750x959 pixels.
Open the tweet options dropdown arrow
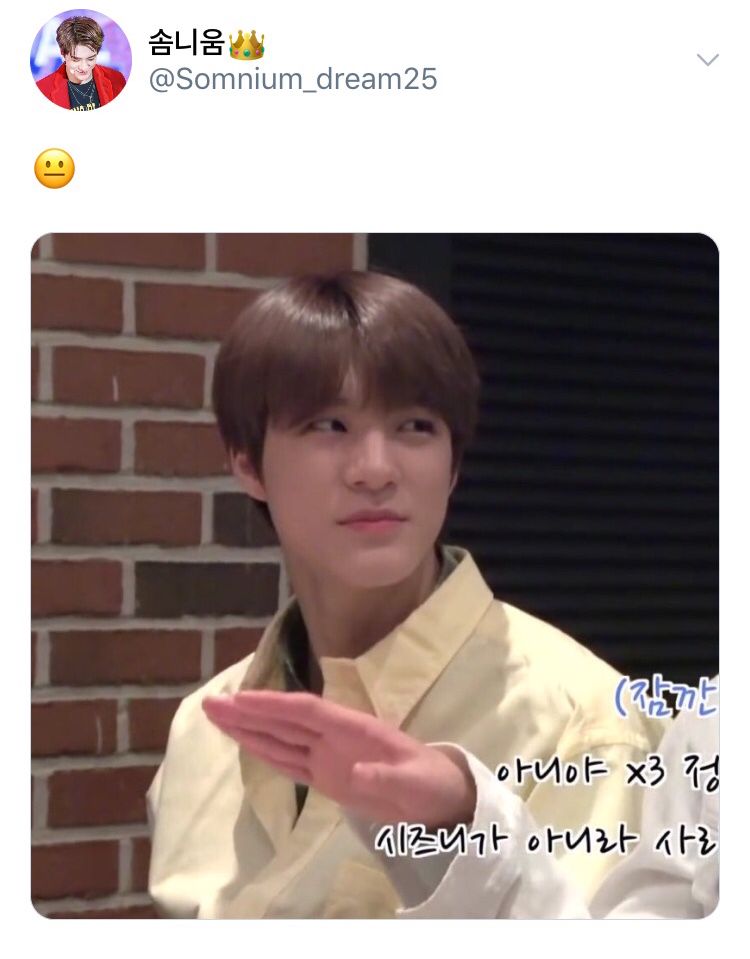pos(707,60)
